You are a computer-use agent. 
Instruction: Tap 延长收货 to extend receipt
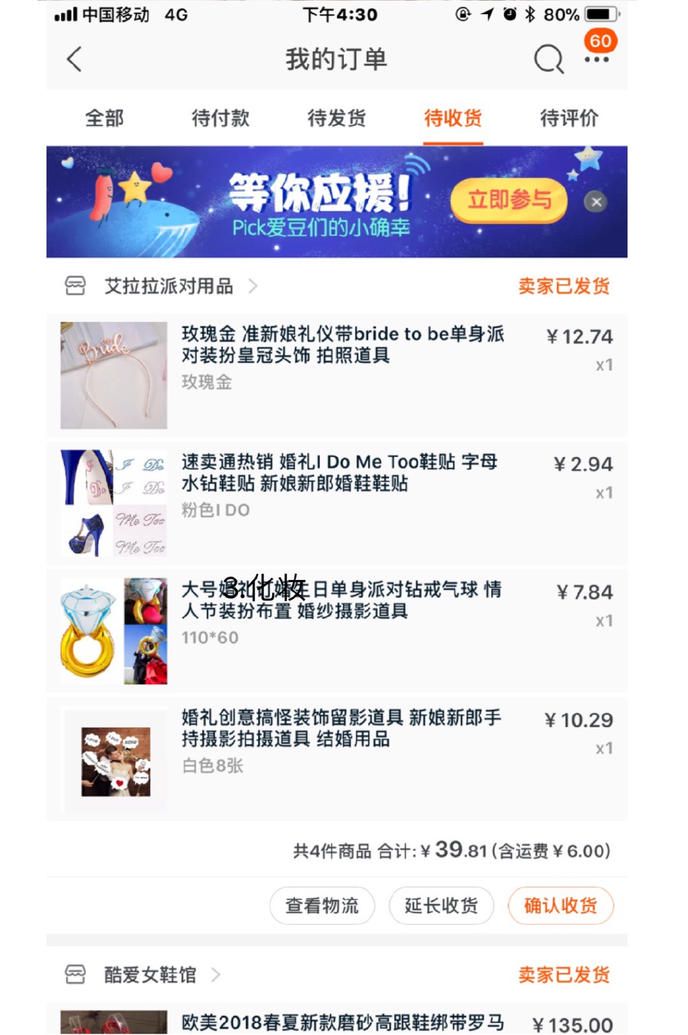441,906
